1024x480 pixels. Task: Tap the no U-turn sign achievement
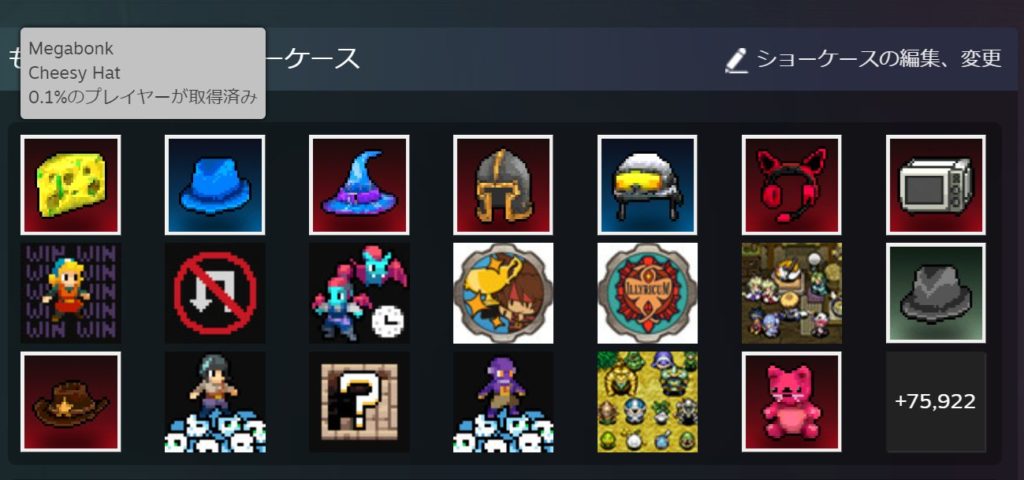click(214, 293)
